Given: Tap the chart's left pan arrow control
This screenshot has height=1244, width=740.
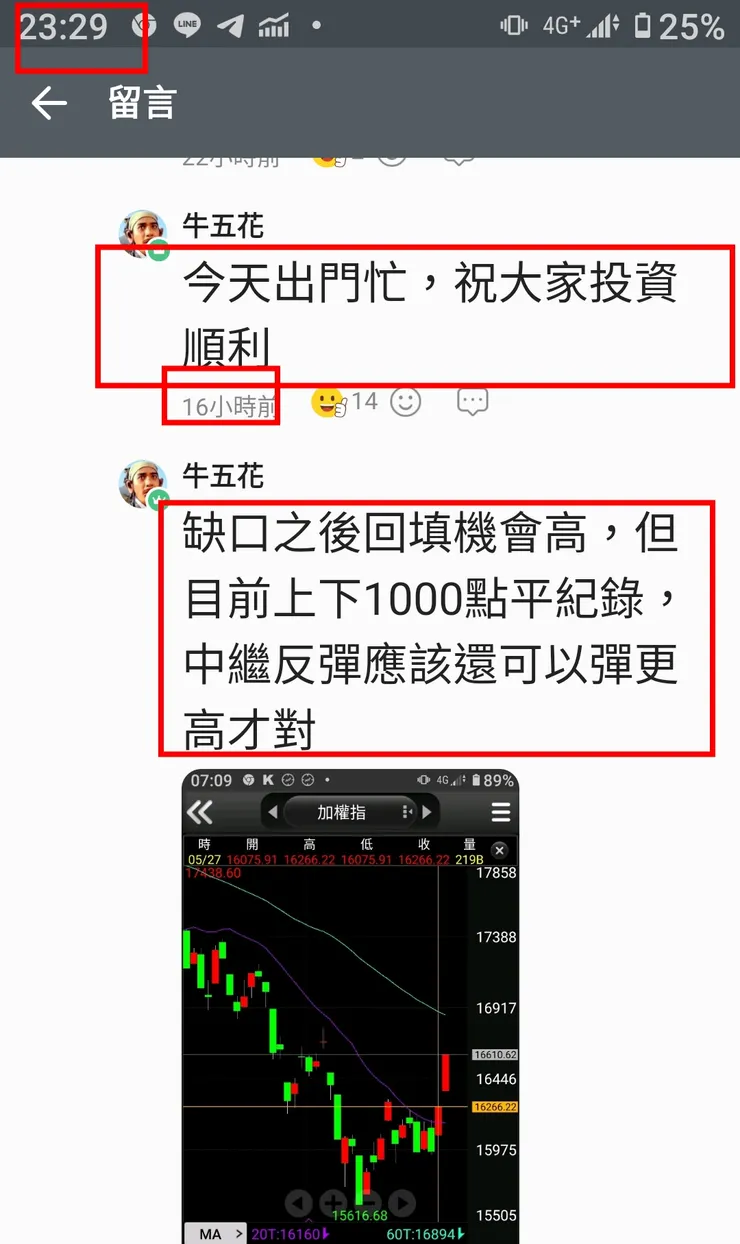Looking at the screenshot, I should click(x=297, y=1203).
